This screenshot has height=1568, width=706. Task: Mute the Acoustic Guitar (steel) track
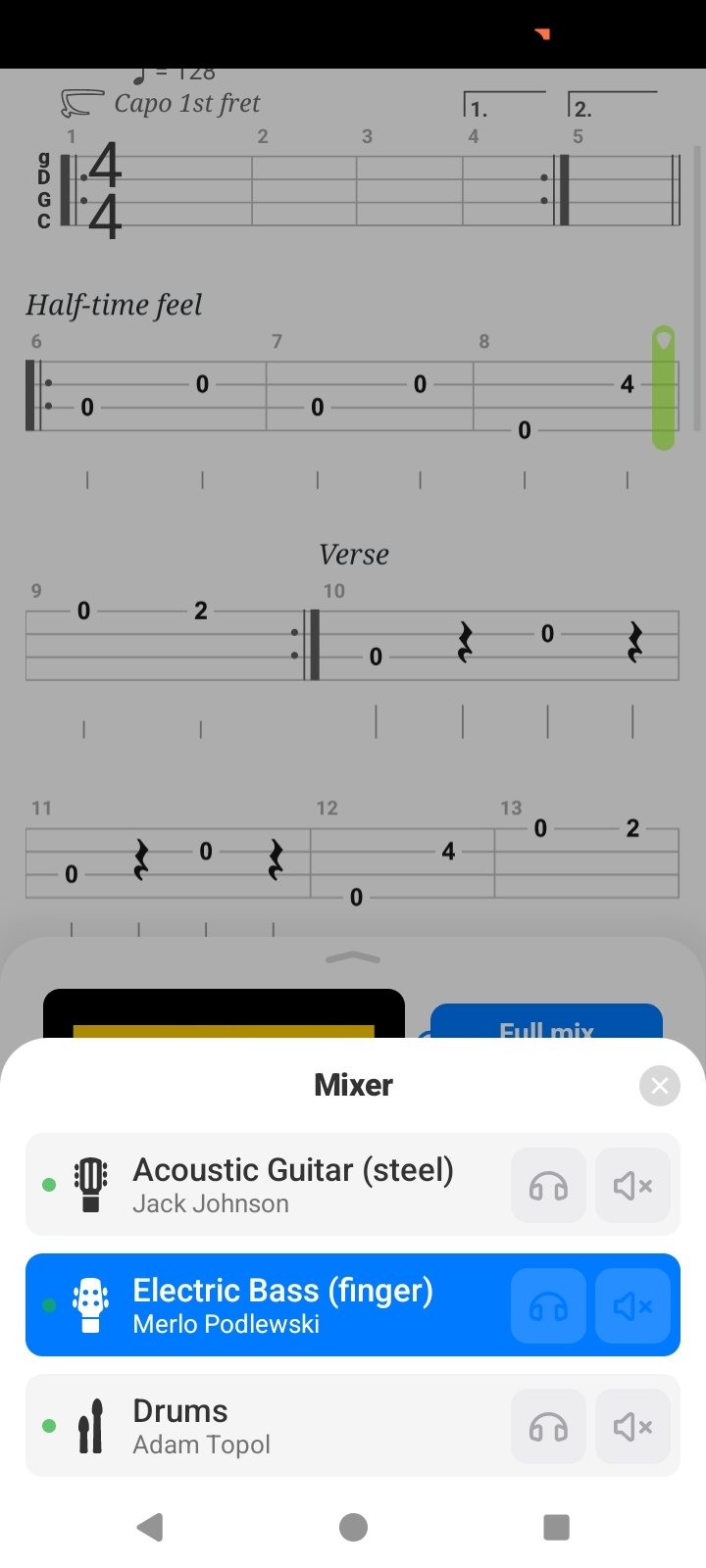click(632, 1186)
